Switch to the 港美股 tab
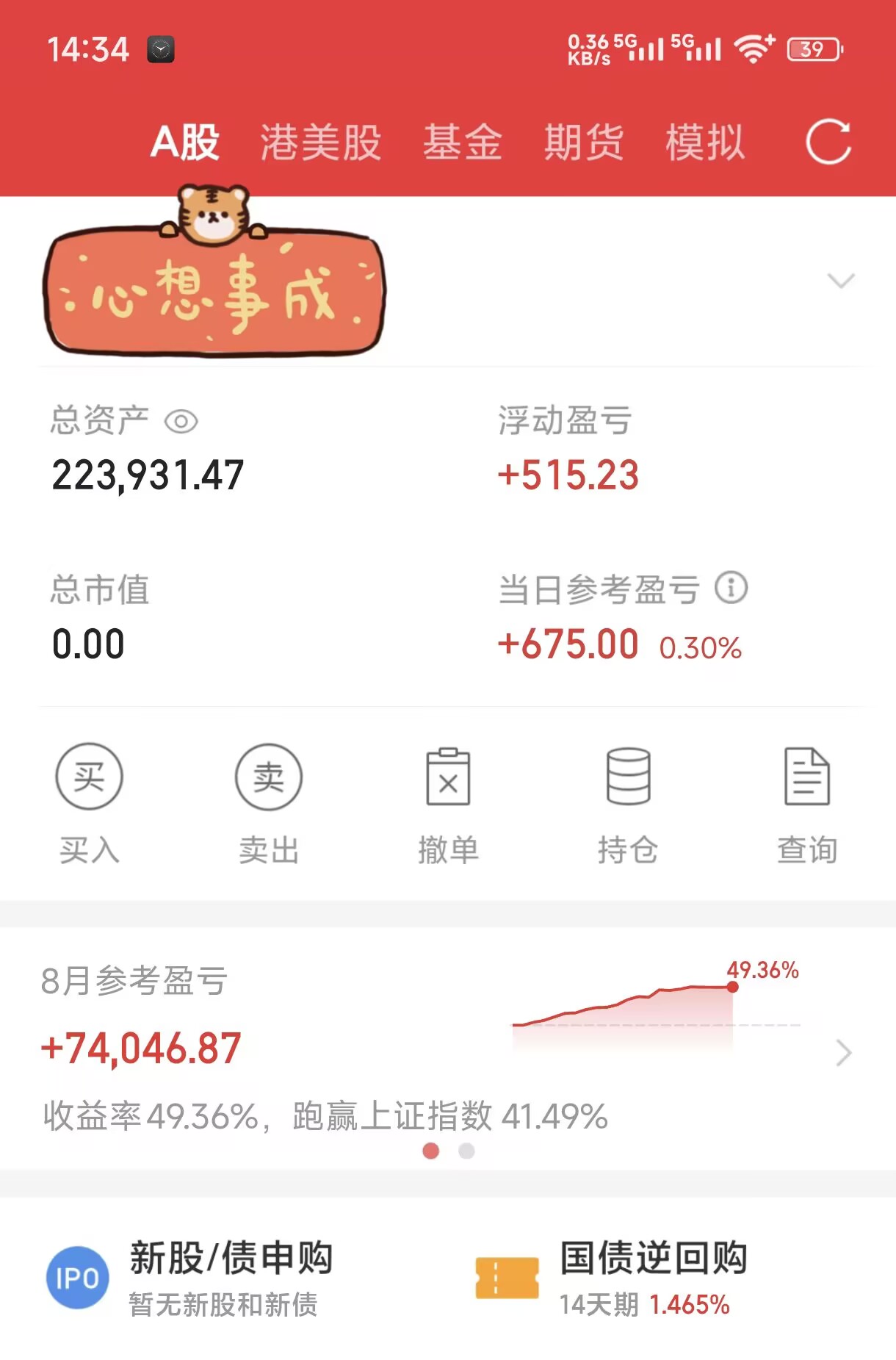The image size is (896, 1360). click(x=320, y=142)
